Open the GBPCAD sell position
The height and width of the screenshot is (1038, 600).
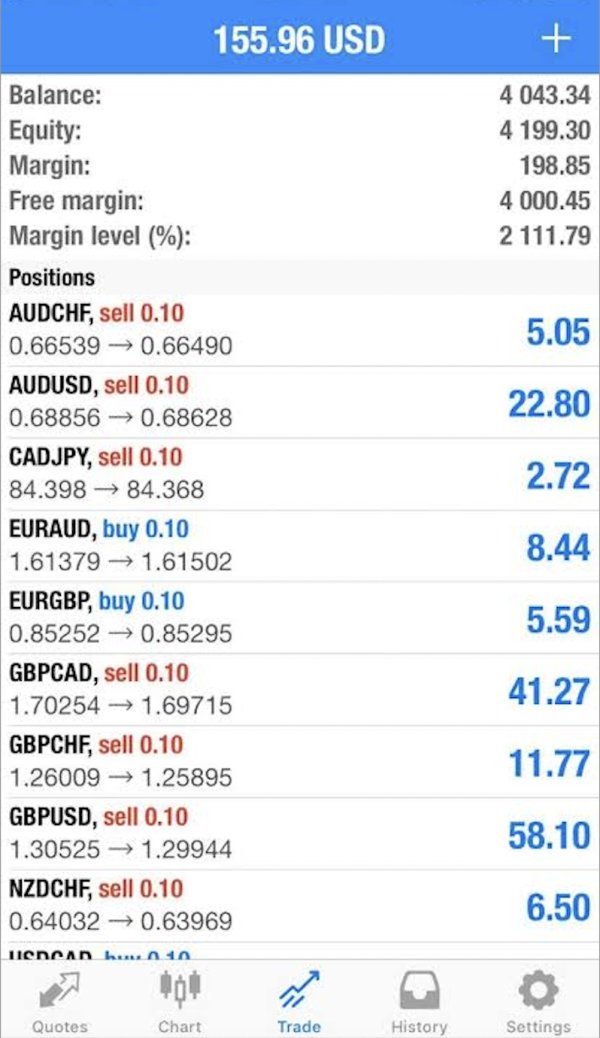point(300,691)
